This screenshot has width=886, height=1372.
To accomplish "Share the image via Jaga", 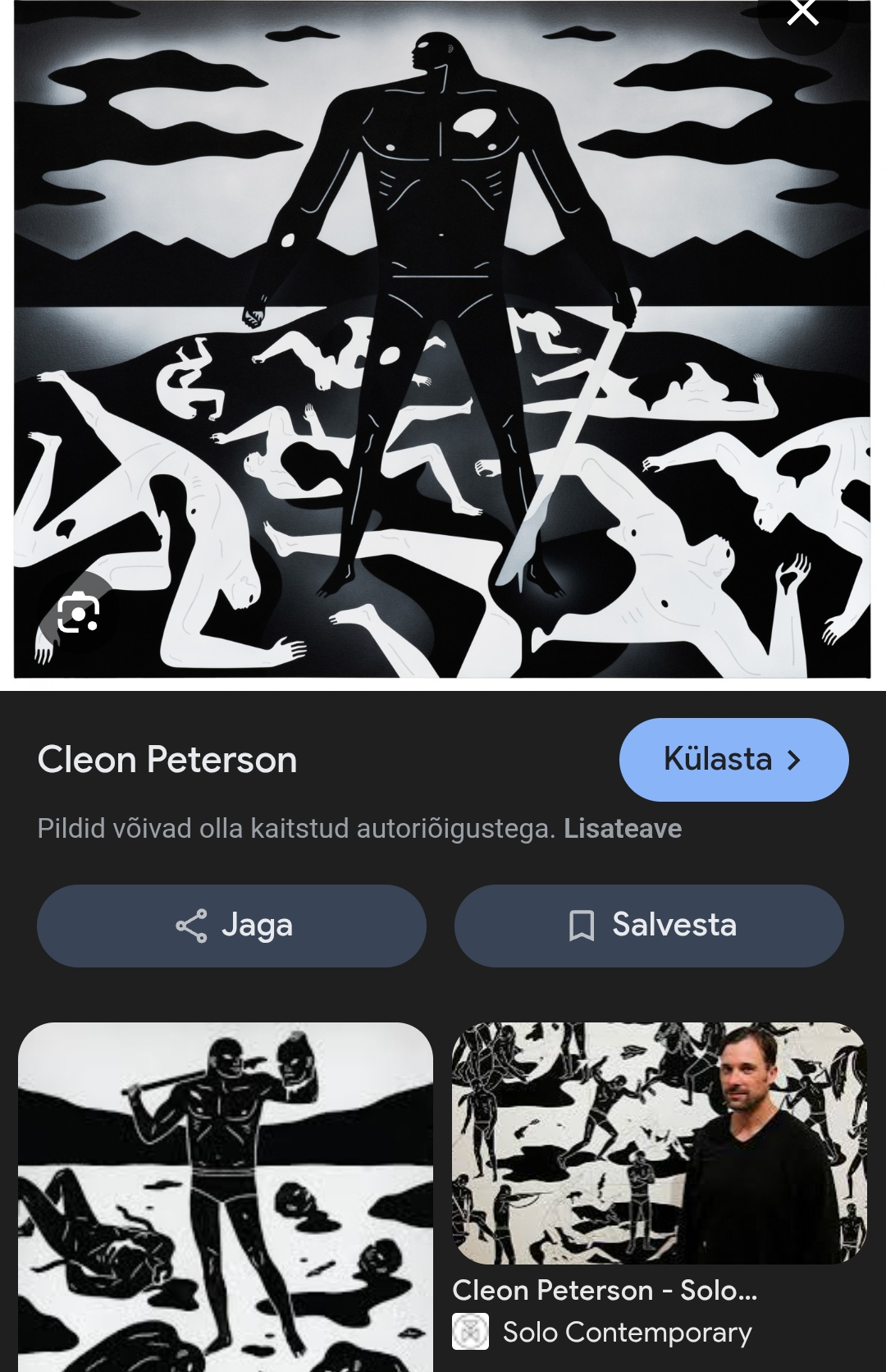I will click(x=232, y=926).
